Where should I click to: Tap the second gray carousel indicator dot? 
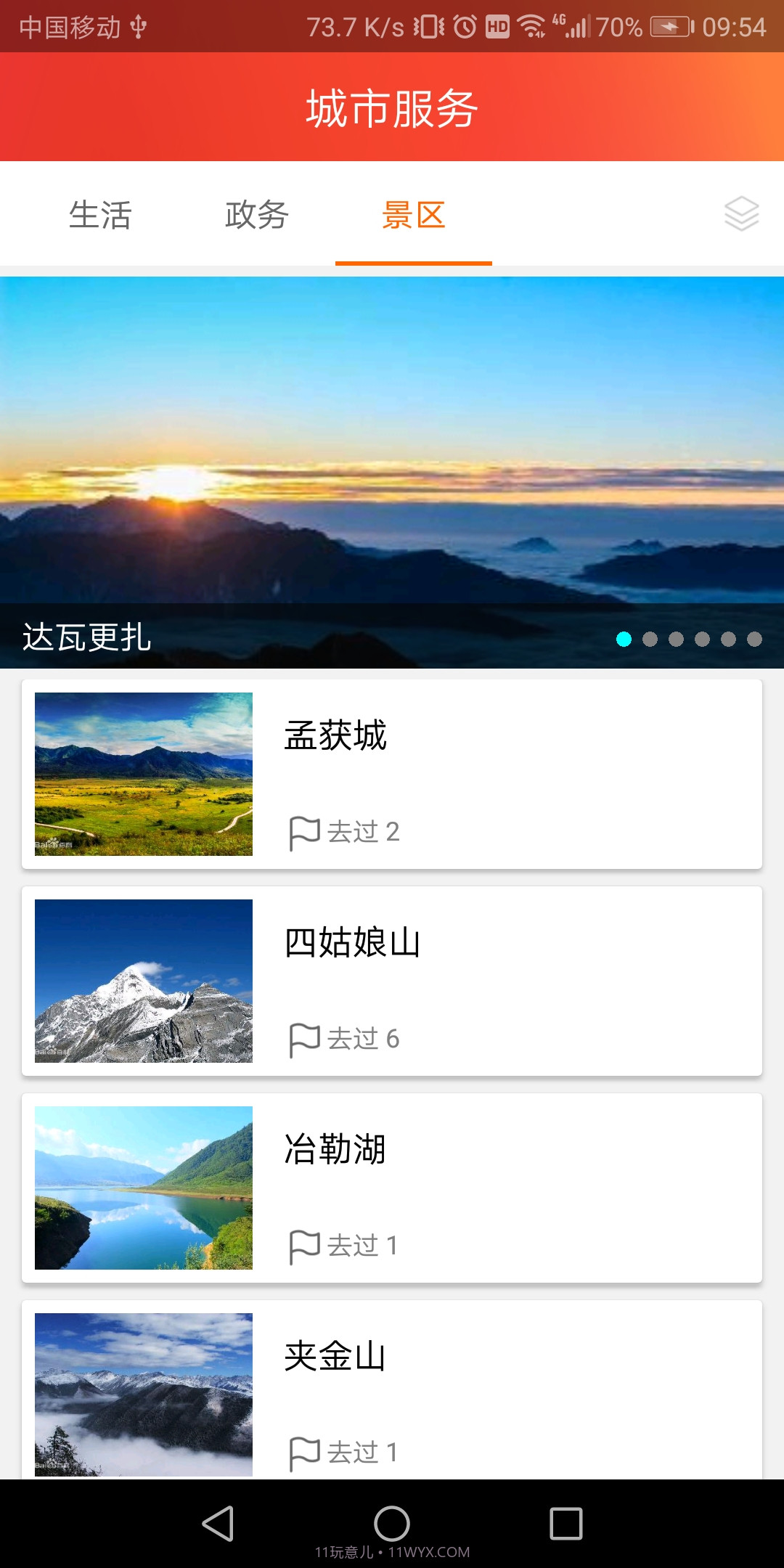click(650, 640)
